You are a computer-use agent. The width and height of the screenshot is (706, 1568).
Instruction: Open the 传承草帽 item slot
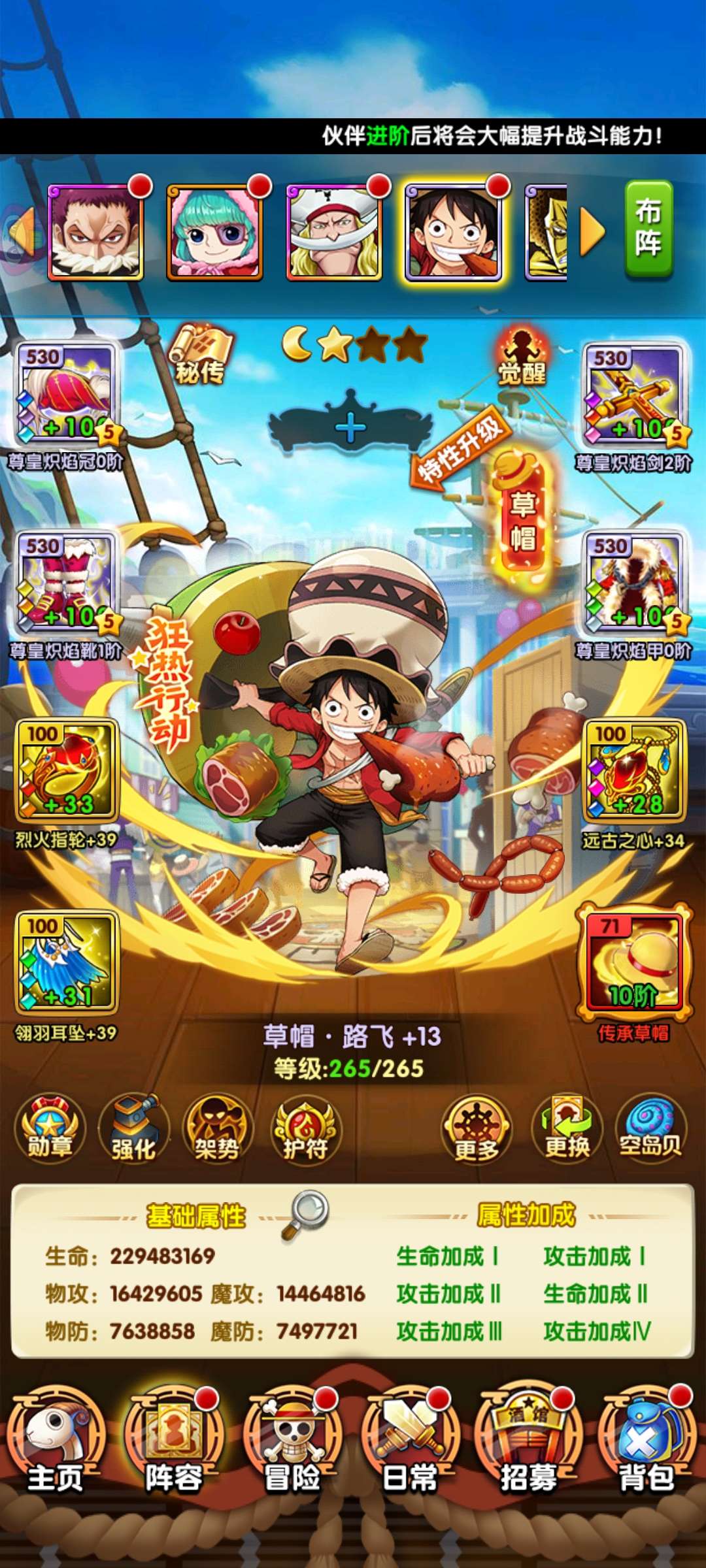[633, 962]
